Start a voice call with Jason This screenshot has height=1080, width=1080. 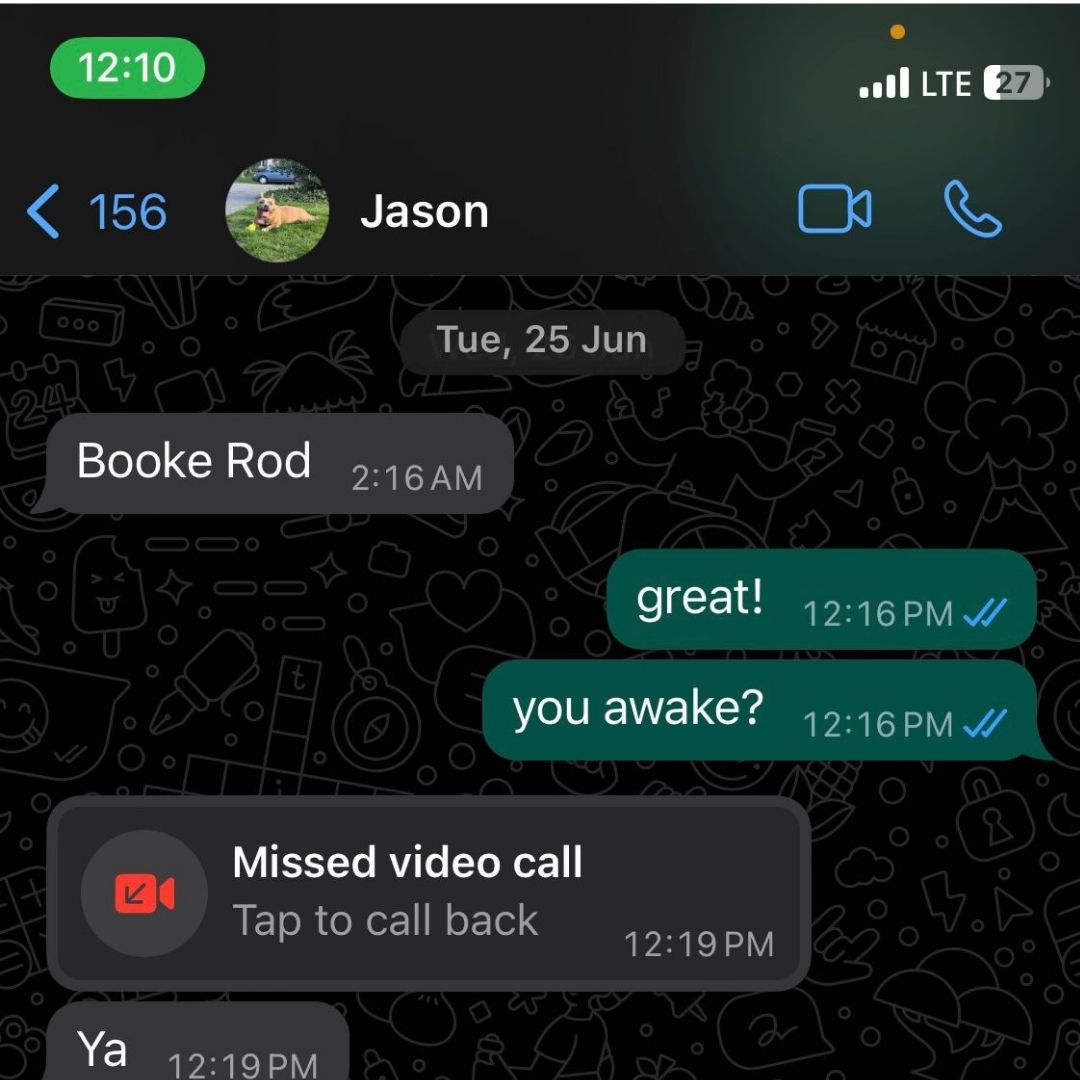[x=972, y=210]
